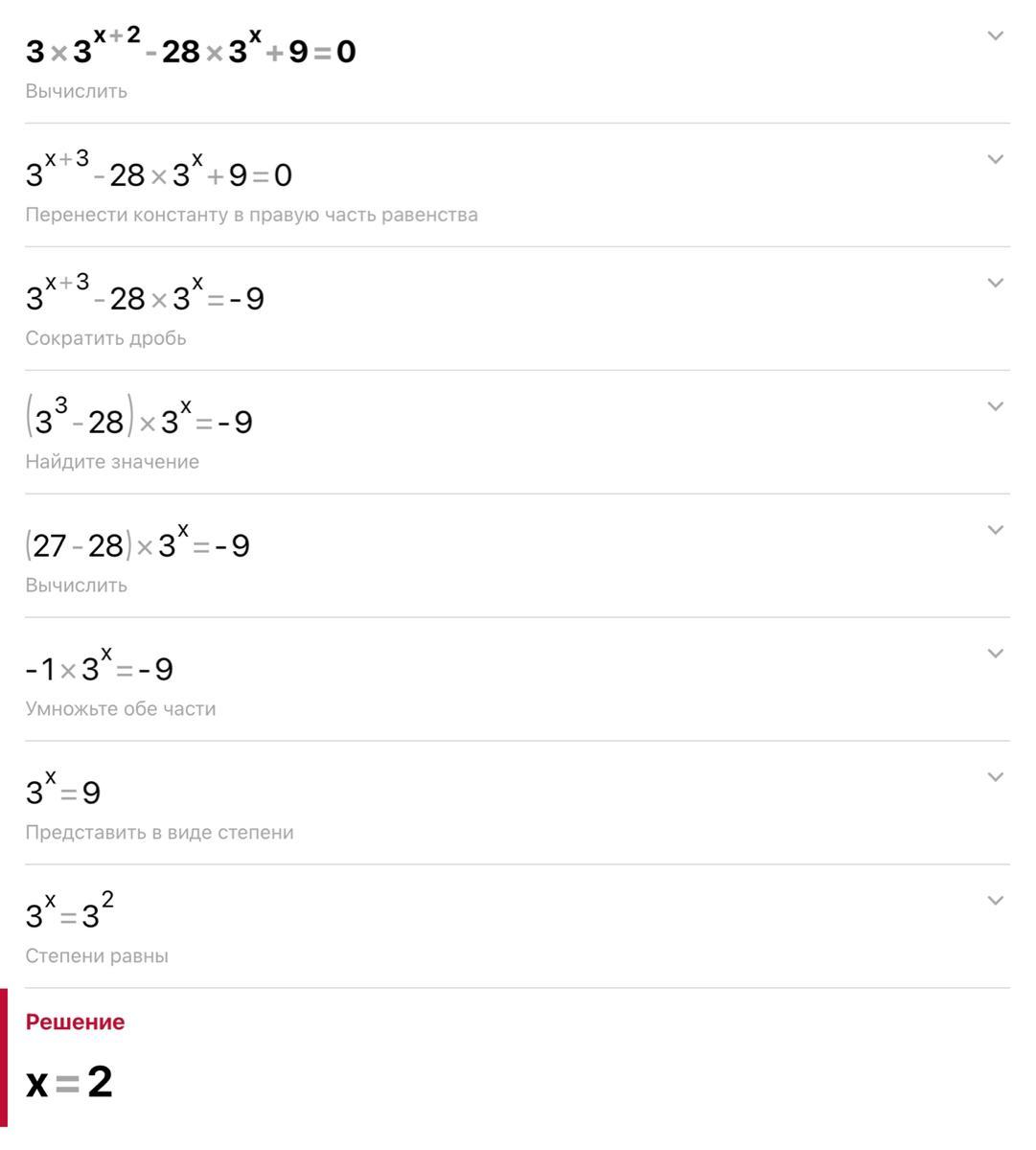
Task: Expand the 'Сократить дробь' step details
Action: pos(995,283)
